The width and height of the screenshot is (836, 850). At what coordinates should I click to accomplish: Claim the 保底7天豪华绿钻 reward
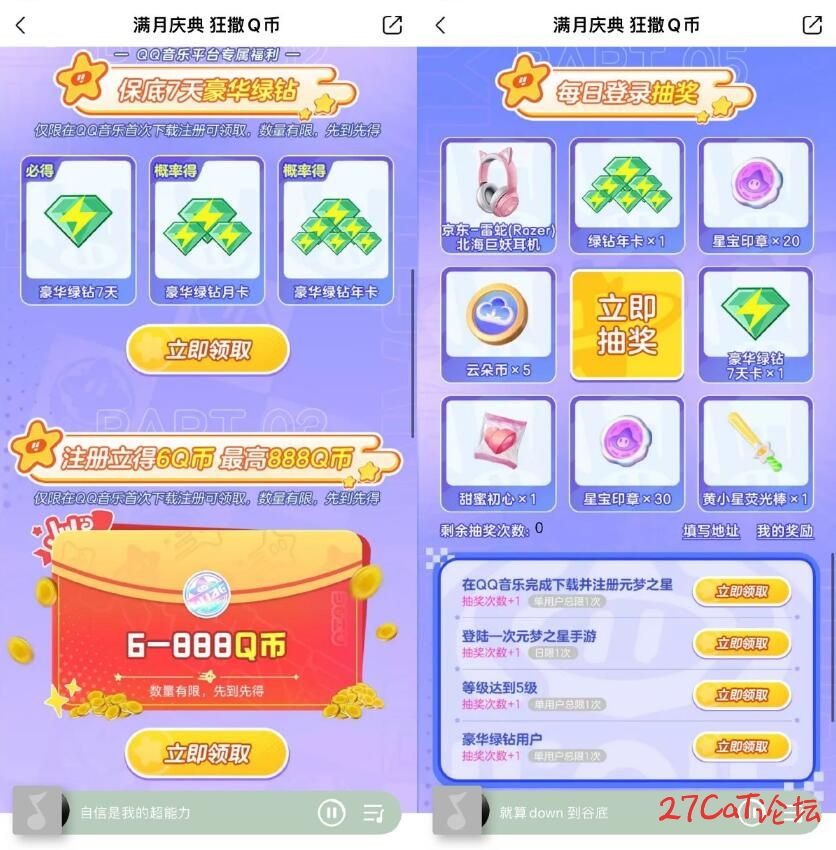point(208,350)
